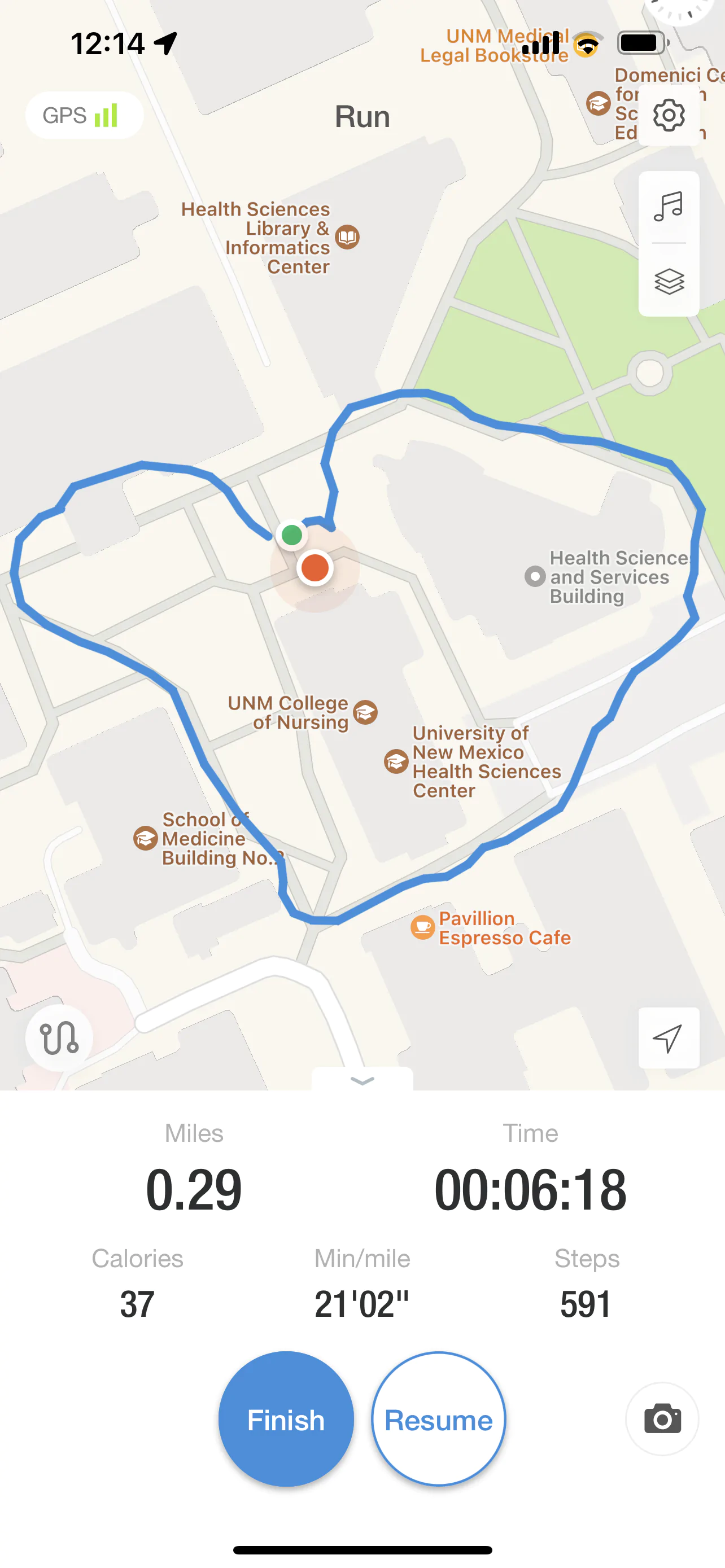
Task: Change the map layers
Action: point(669,282)
